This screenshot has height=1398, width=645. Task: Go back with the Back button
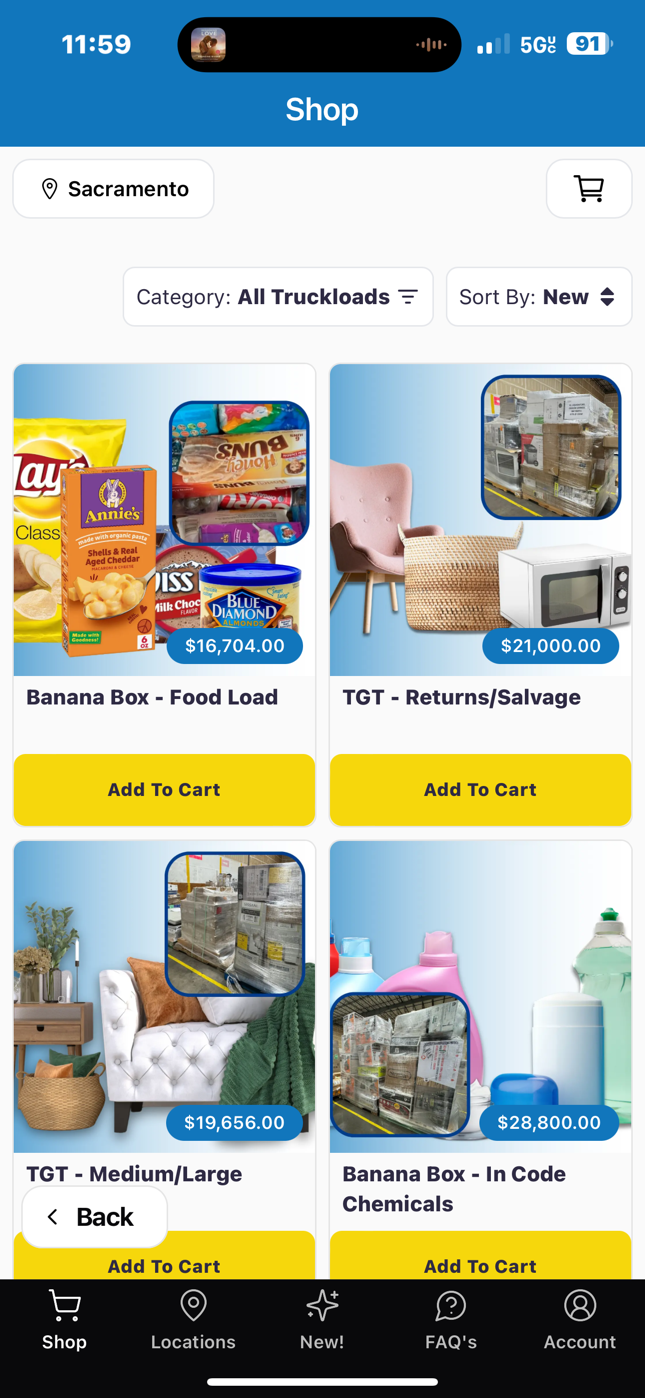click(x=94, y=1217)
